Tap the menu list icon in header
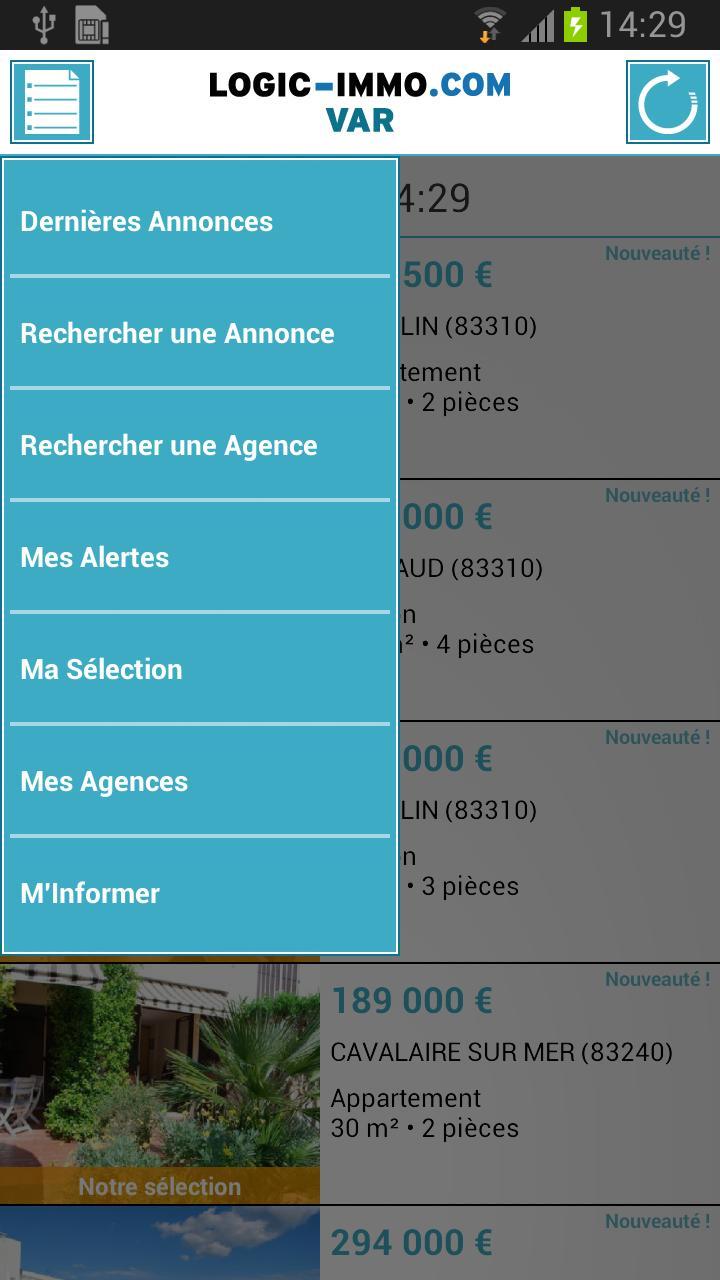 pos(52,102)
